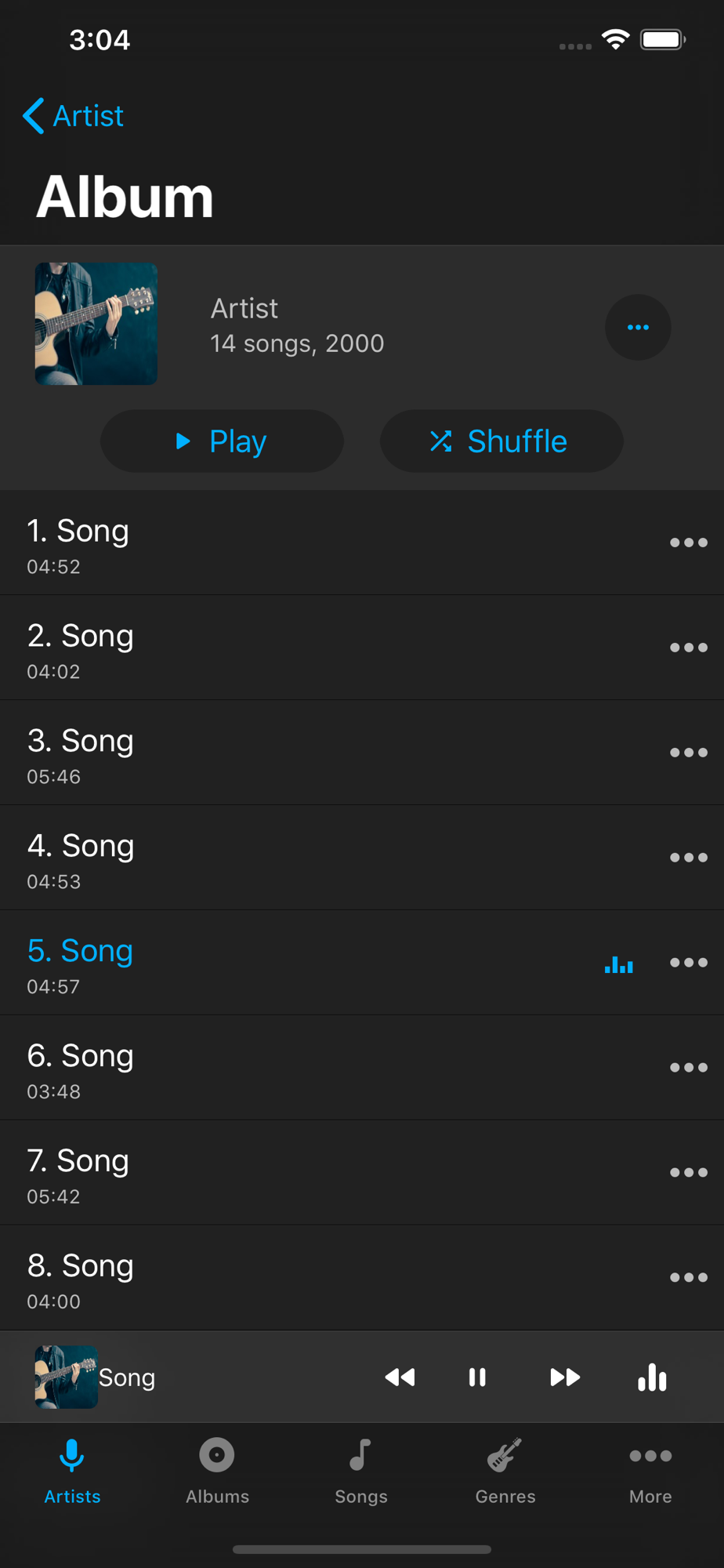Go back to Artist screen
The height and width of the screenshot is (1568, 724).
(x=73, y=116)
